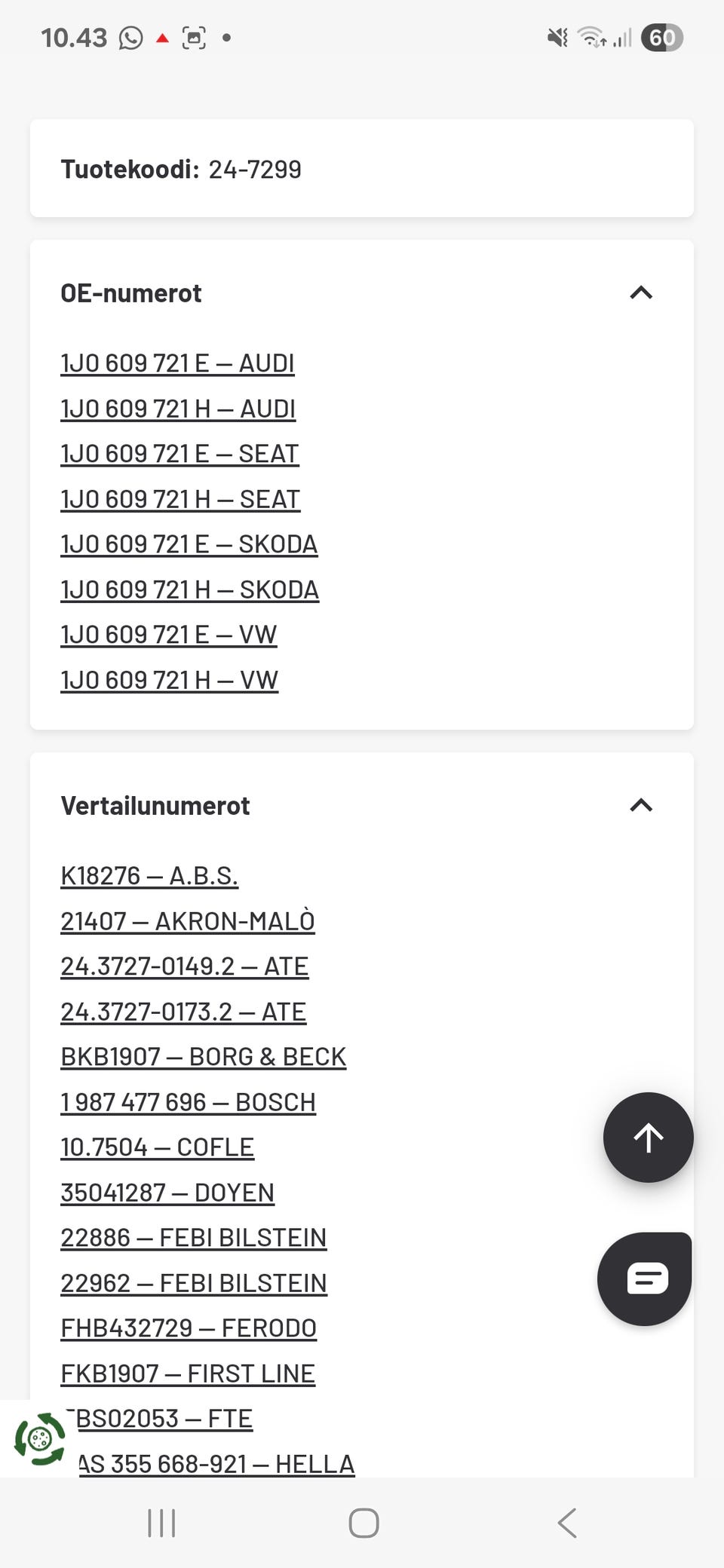This screenshot has height=1568, width=724.
Task: Open 21407 — AKRON-MALÒ link
Action: pos(188,921)
